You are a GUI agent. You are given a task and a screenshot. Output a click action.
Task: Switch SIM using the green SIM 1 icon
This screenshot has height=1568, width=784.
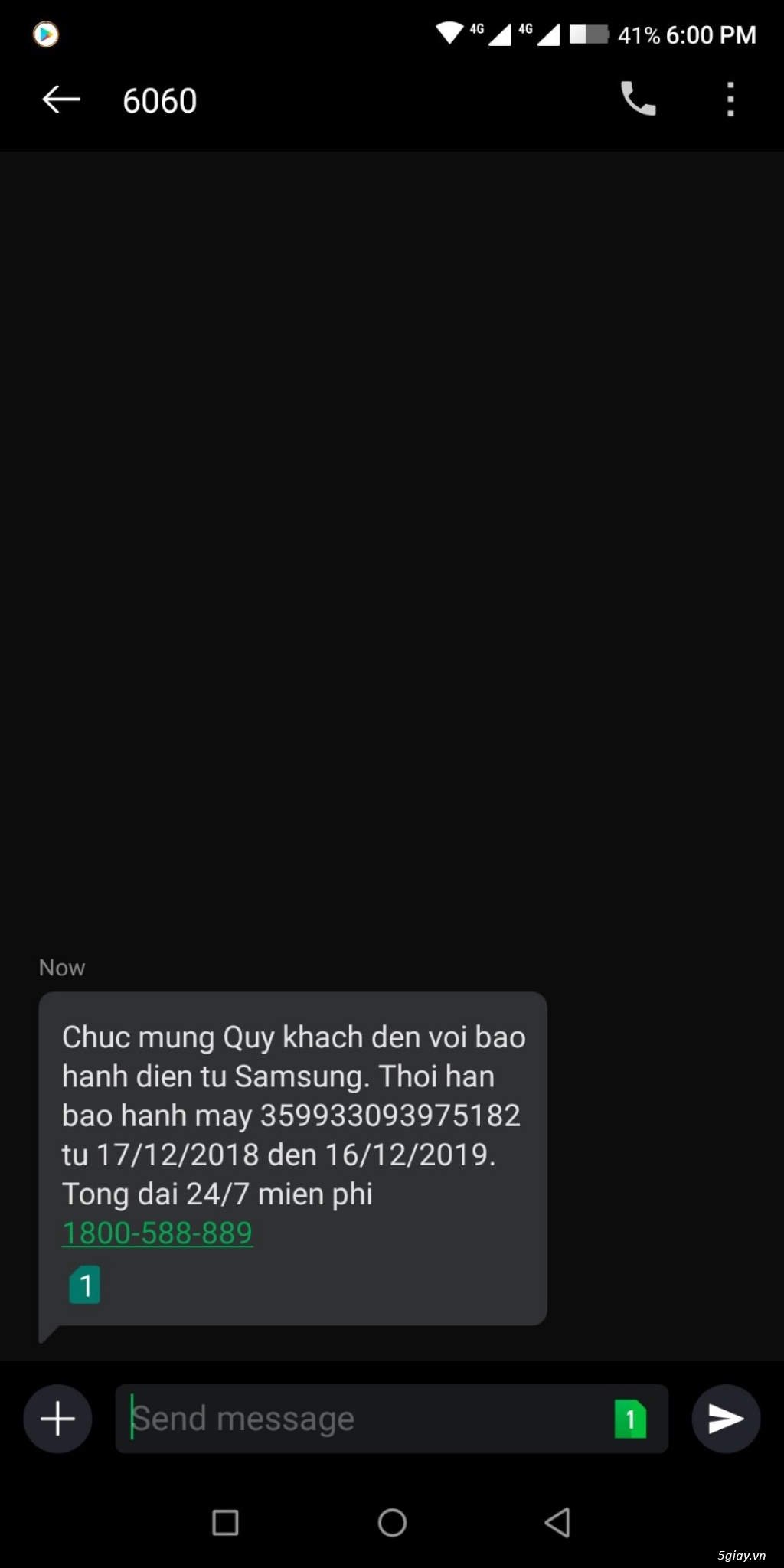tap(630, 1419)
